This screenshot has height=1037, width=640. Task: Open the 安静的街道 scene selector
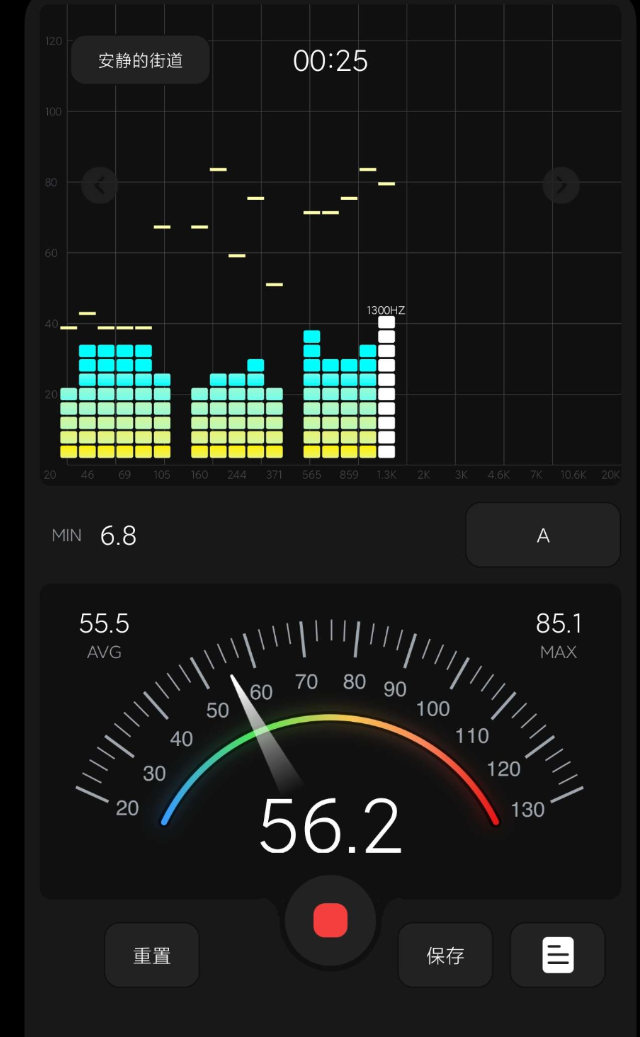140,60
